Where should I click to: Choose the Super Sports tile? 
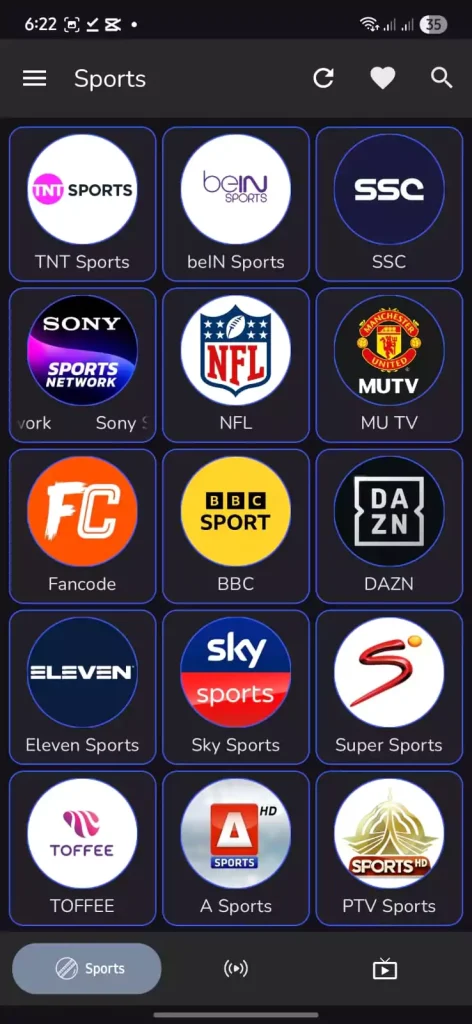tap(389, 688)
